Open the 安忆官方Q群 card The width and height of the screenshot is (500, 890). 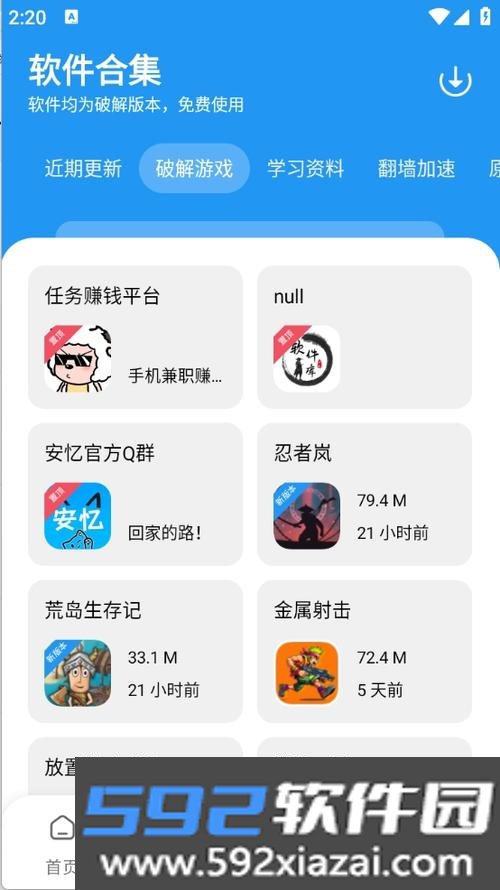[135, 494]
